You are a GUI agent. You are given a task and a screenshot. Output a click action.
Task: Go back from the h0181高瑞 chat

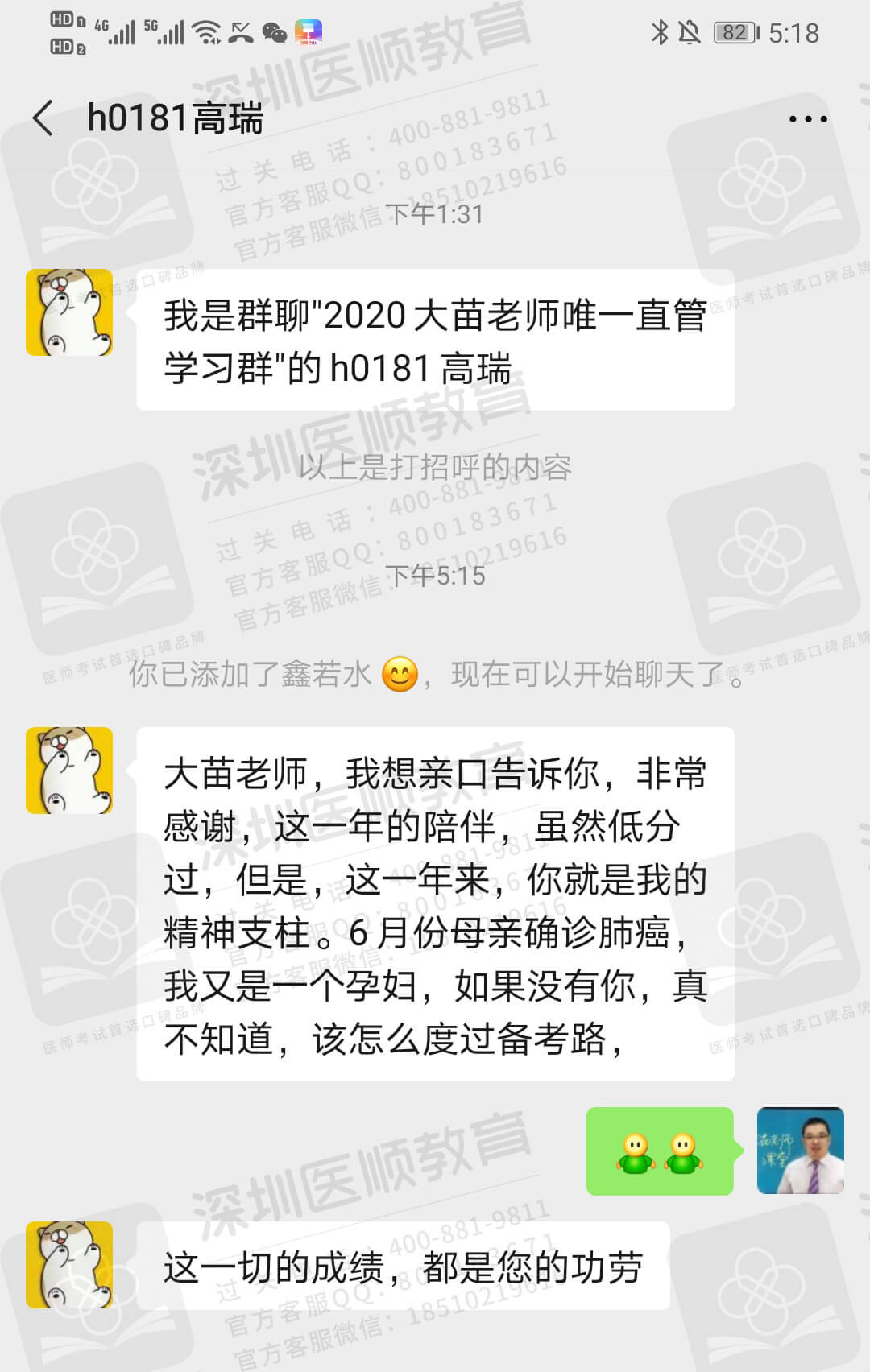coord(43,119)
